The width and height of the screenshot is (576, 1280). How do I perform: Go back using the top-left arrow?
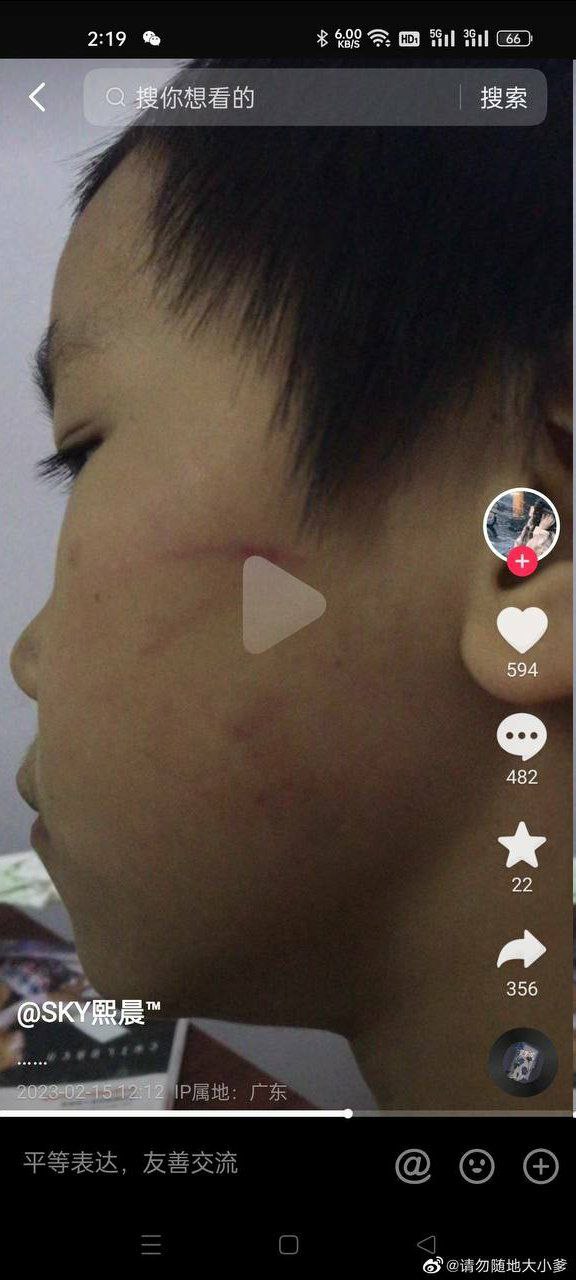(x=37, y=97)
